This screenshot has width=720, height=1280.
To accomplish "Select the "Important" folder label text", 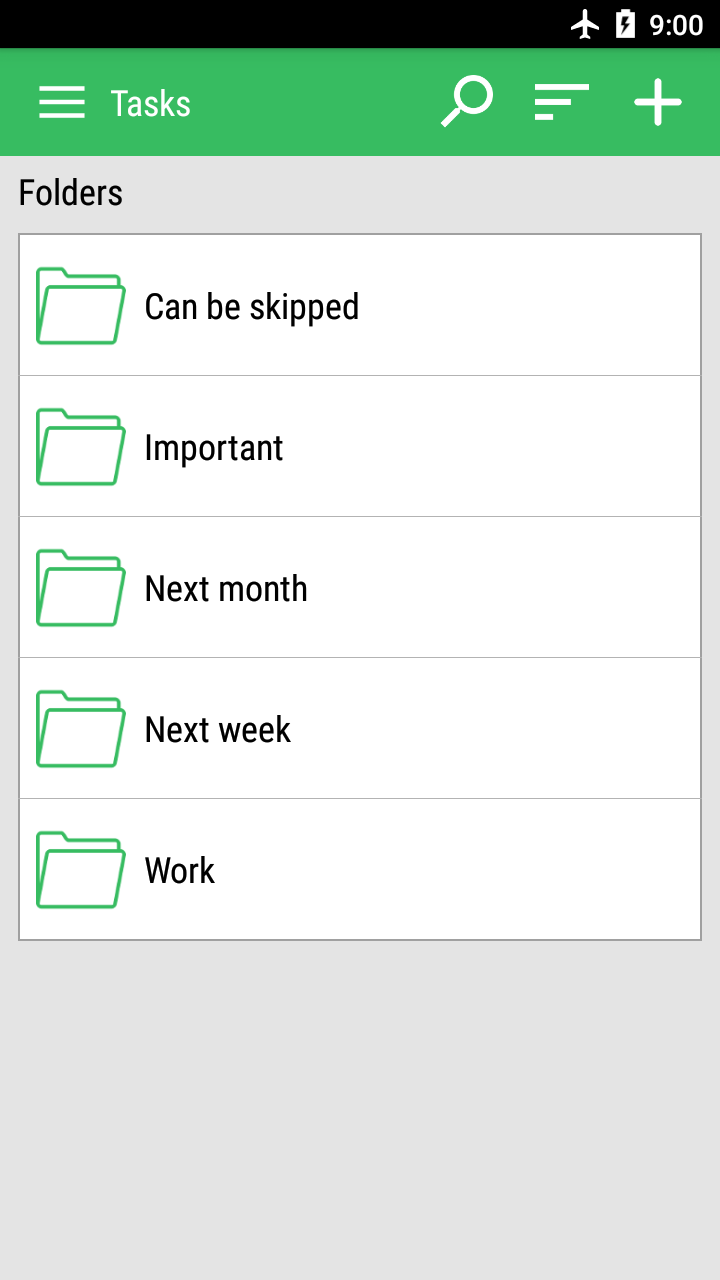I will 214,446.
